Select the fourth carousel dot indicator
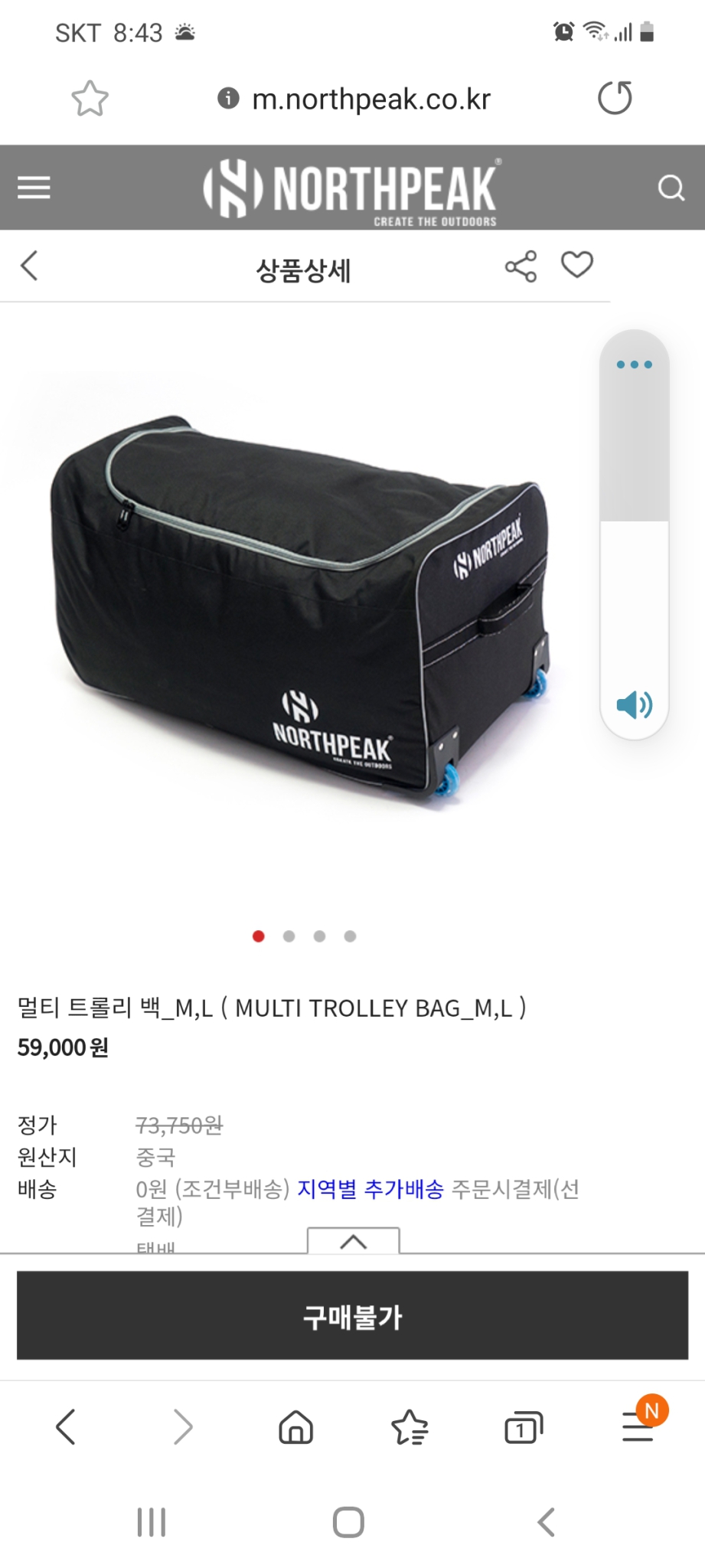705x1568 pixels. coord(350,936)
